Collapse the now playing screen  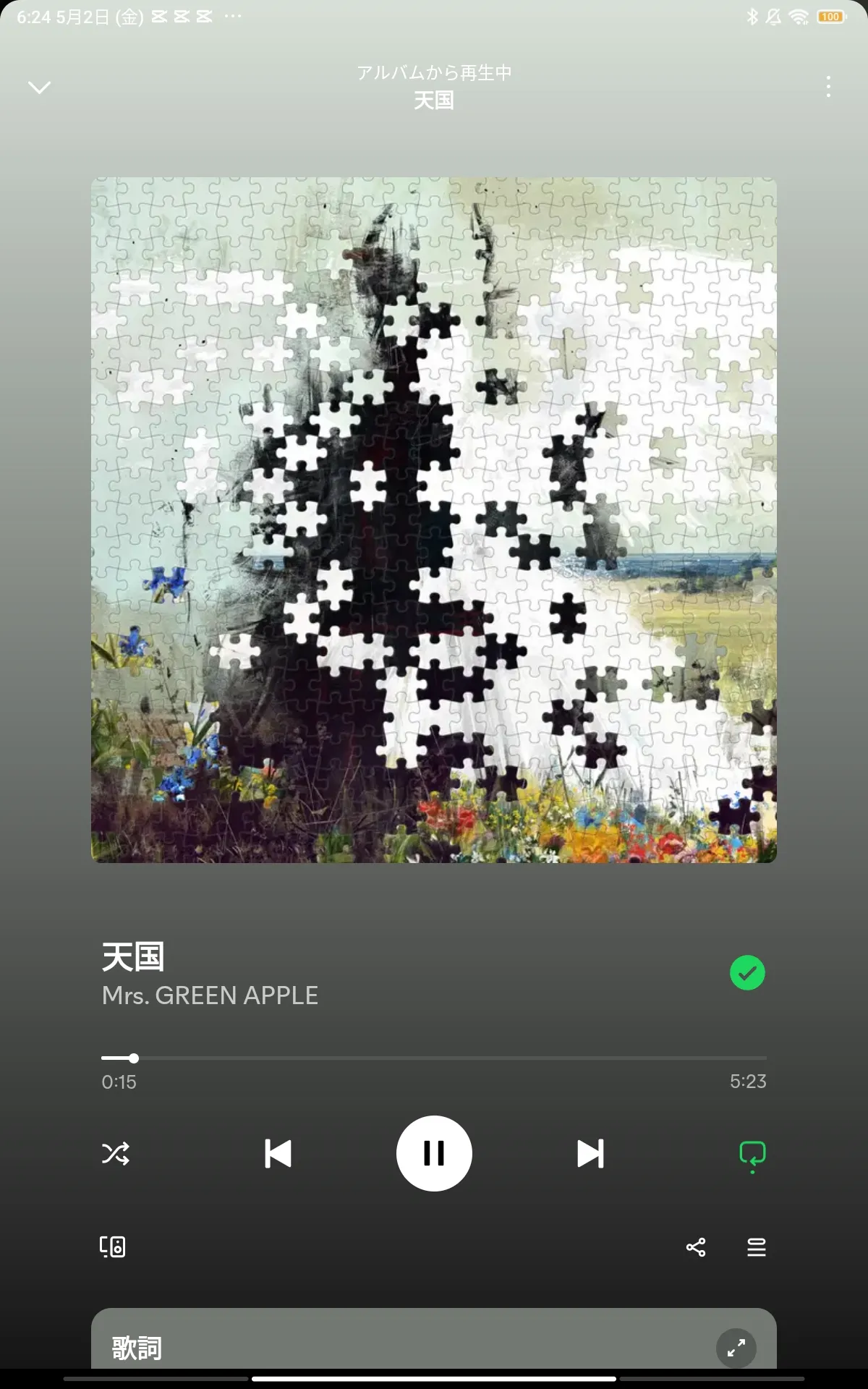click(x=39, y=88)
